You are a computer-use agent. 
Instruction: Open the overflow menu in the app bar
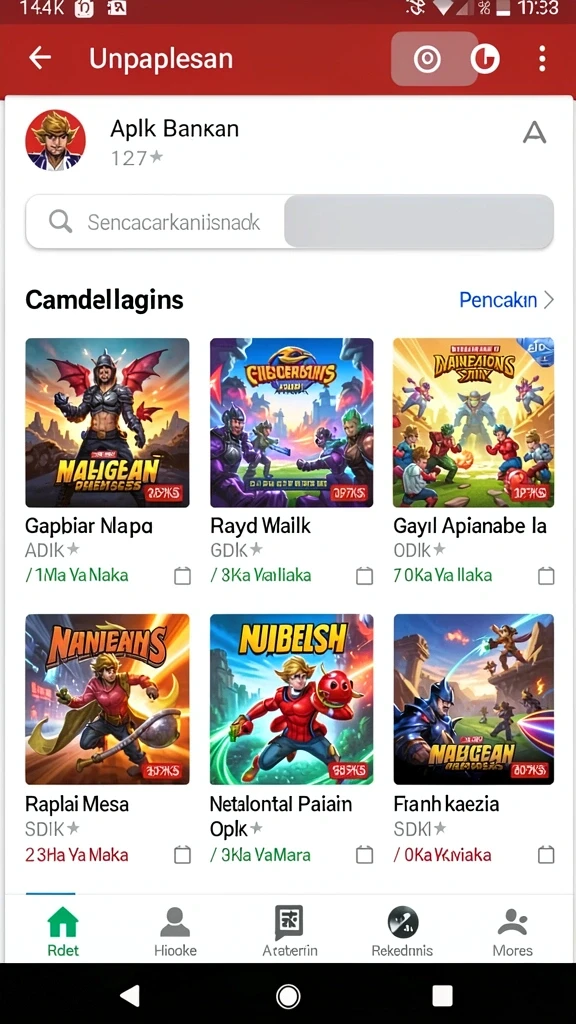542,59
